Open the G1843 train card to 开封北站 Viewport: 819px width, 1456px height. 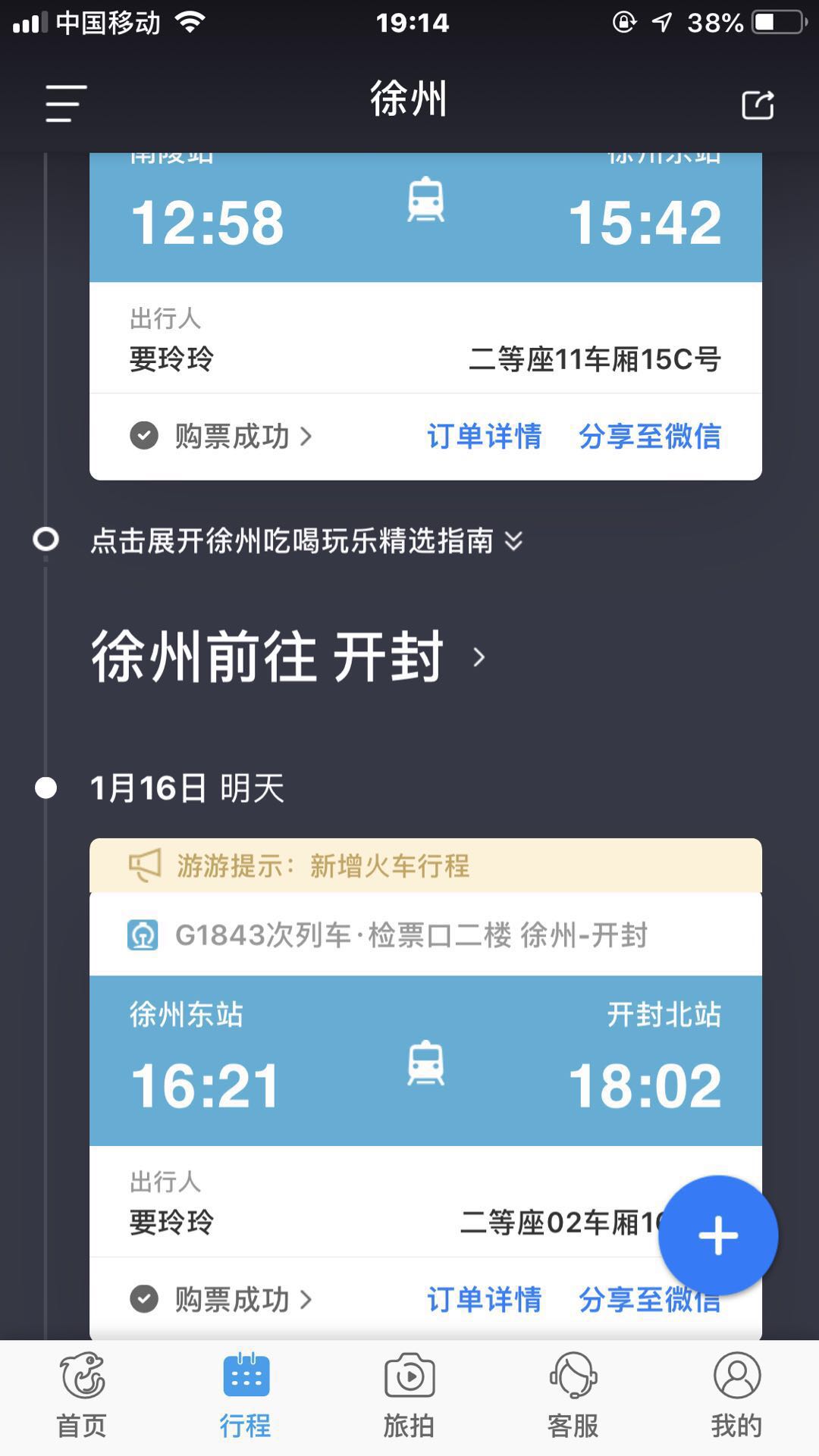point(425,1060)
